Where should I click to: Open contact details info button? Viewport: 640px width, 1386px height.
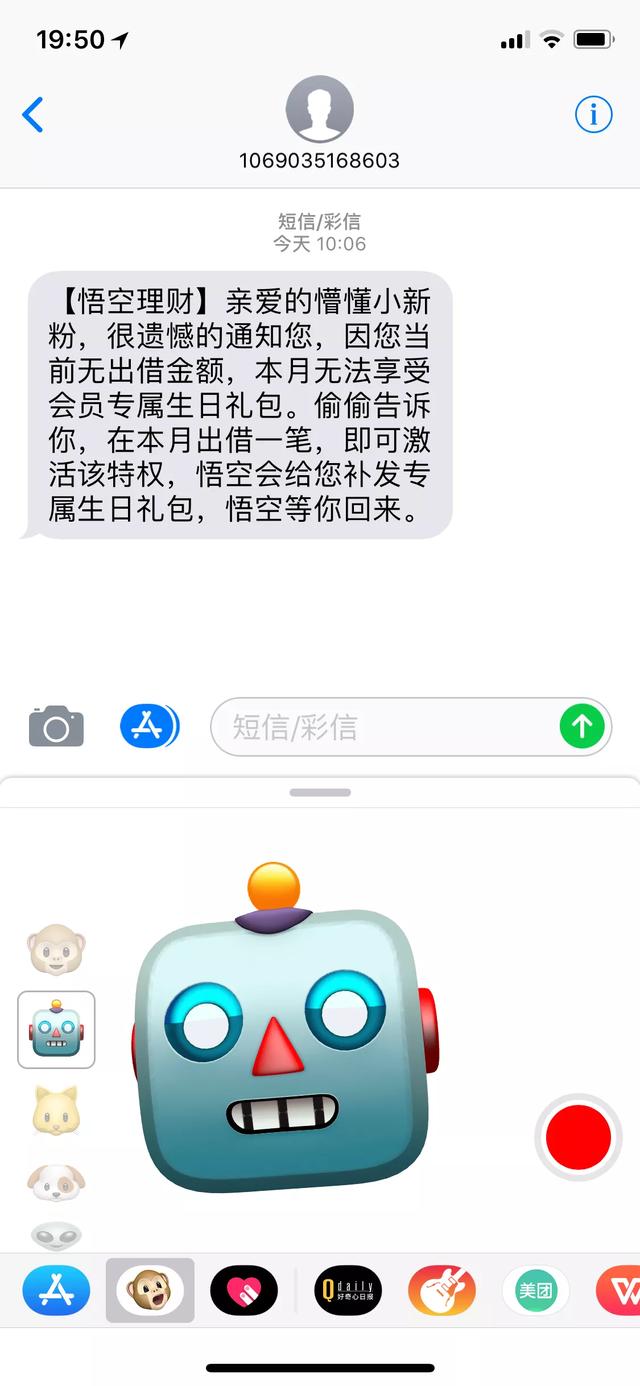pyautogui.click(x=593, y=115)
